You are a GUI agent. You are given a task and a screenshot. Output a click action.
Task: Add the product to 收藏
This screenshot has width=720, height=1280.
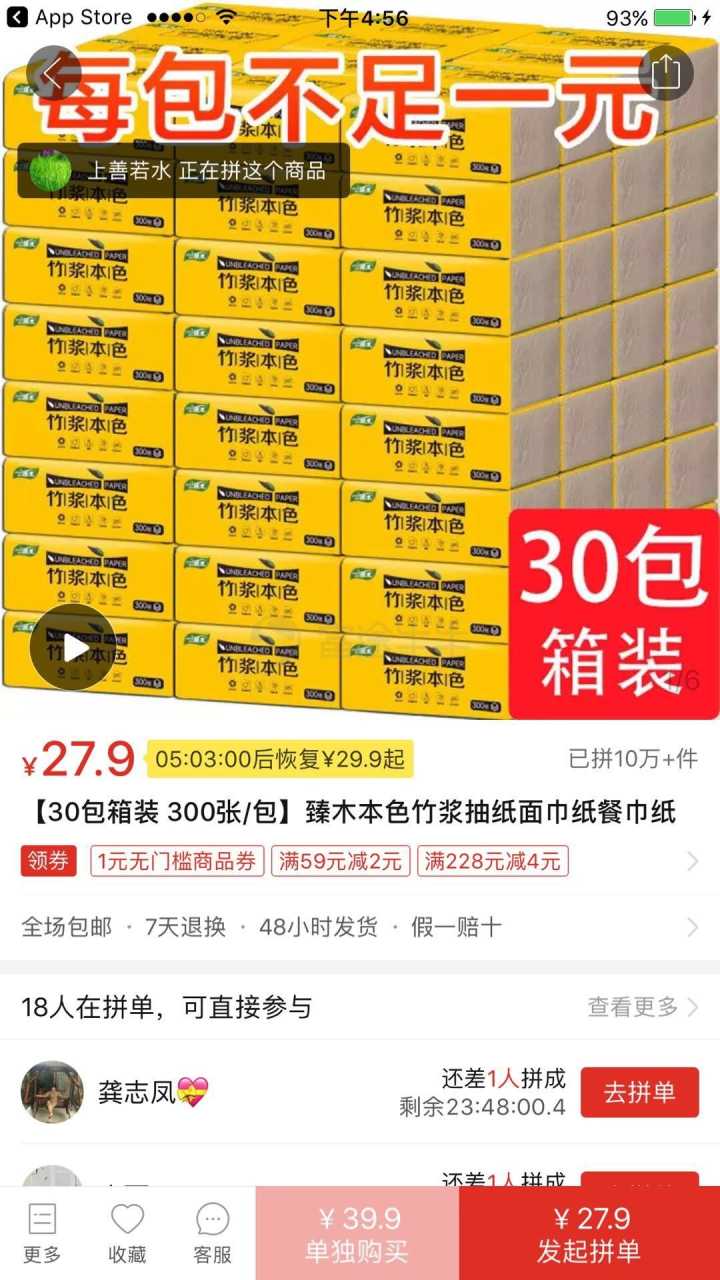(x=127, y=1232)
